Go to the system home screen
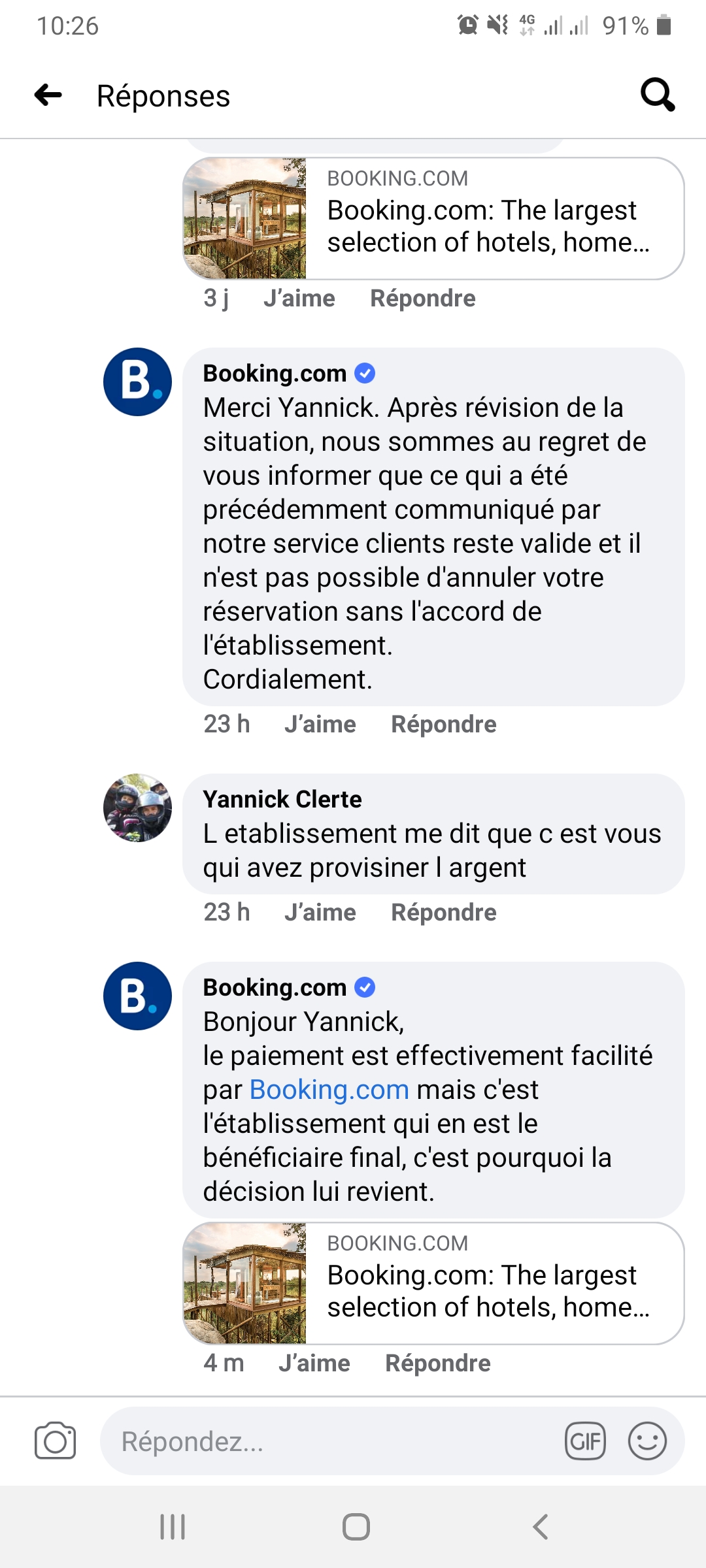 (356, 1527)
